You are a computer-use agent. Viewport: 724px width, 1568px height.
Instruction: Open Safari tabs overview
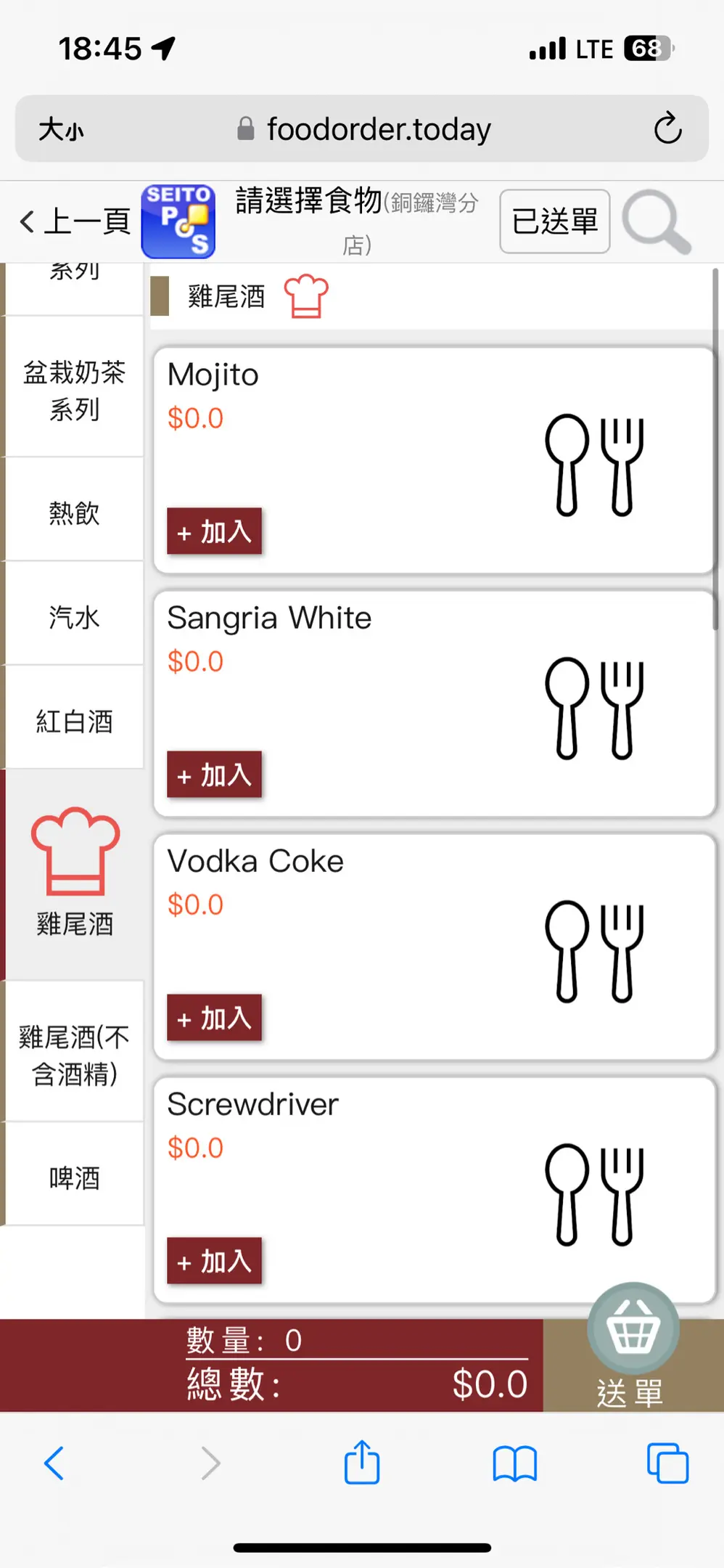point(667,1463)
